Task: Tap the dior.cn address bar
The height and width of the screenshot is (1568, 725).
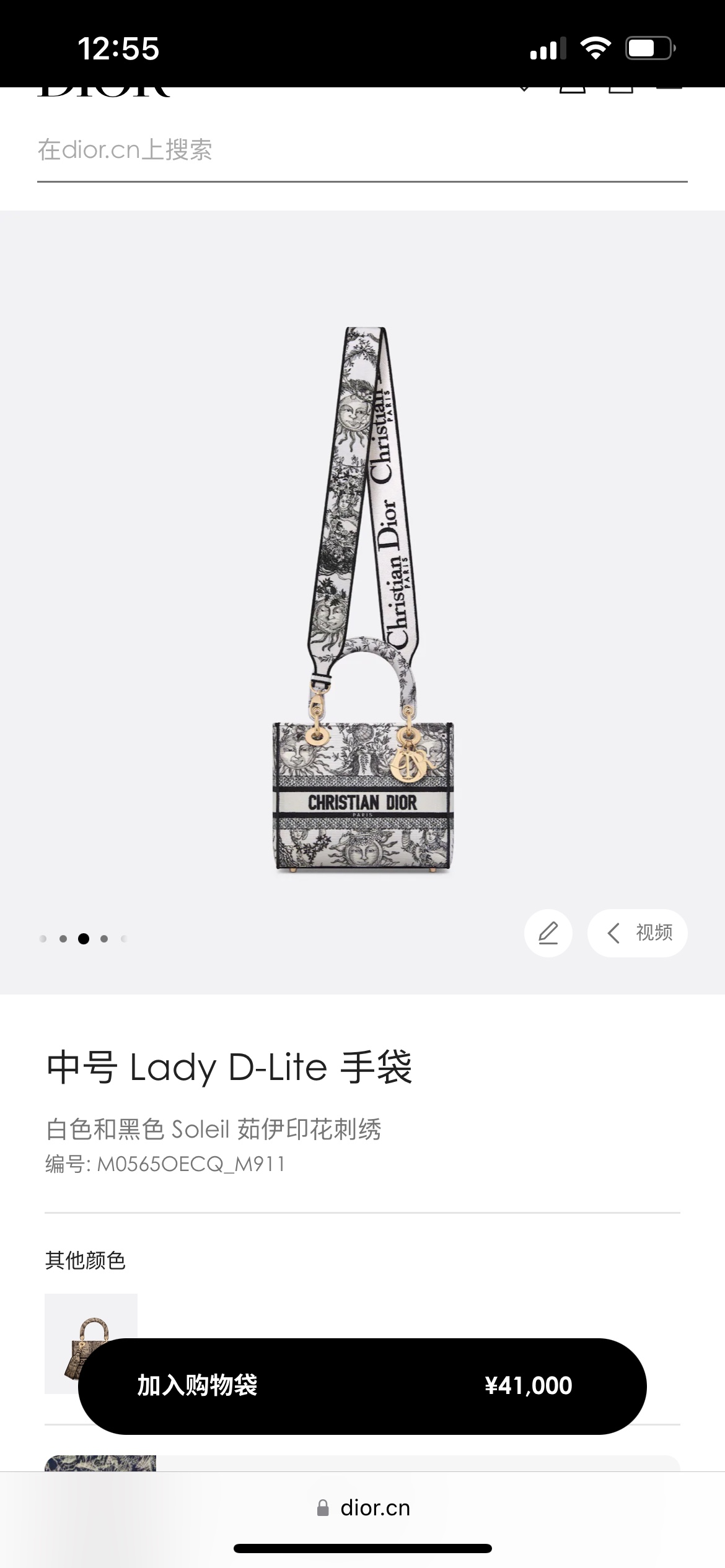Action: click(363, 1508)
